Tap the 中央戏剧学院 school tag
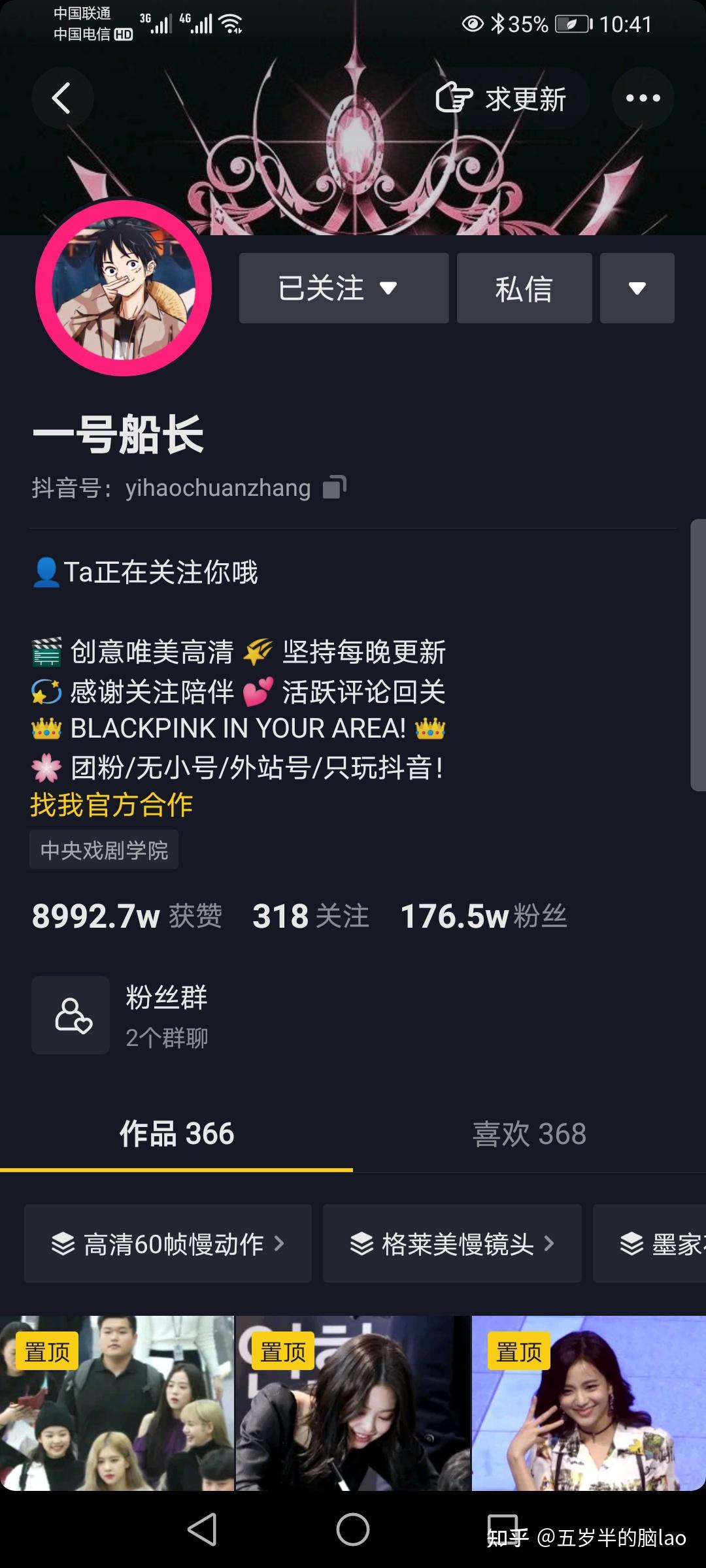Image resolution: width=706 pixels, height=1568 pixels. (x=104, y=850)
